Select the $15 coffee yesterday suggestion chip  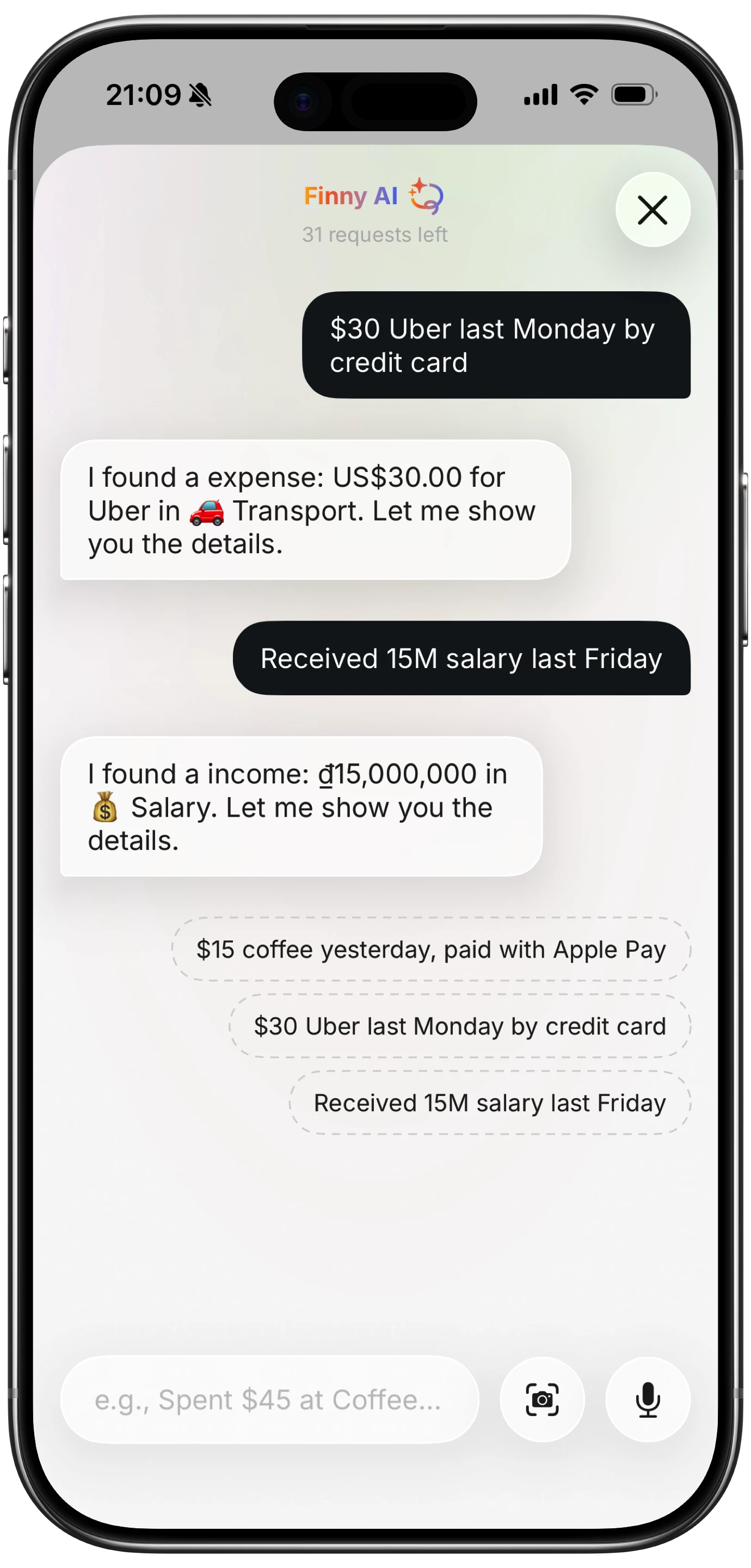point(431,950)
